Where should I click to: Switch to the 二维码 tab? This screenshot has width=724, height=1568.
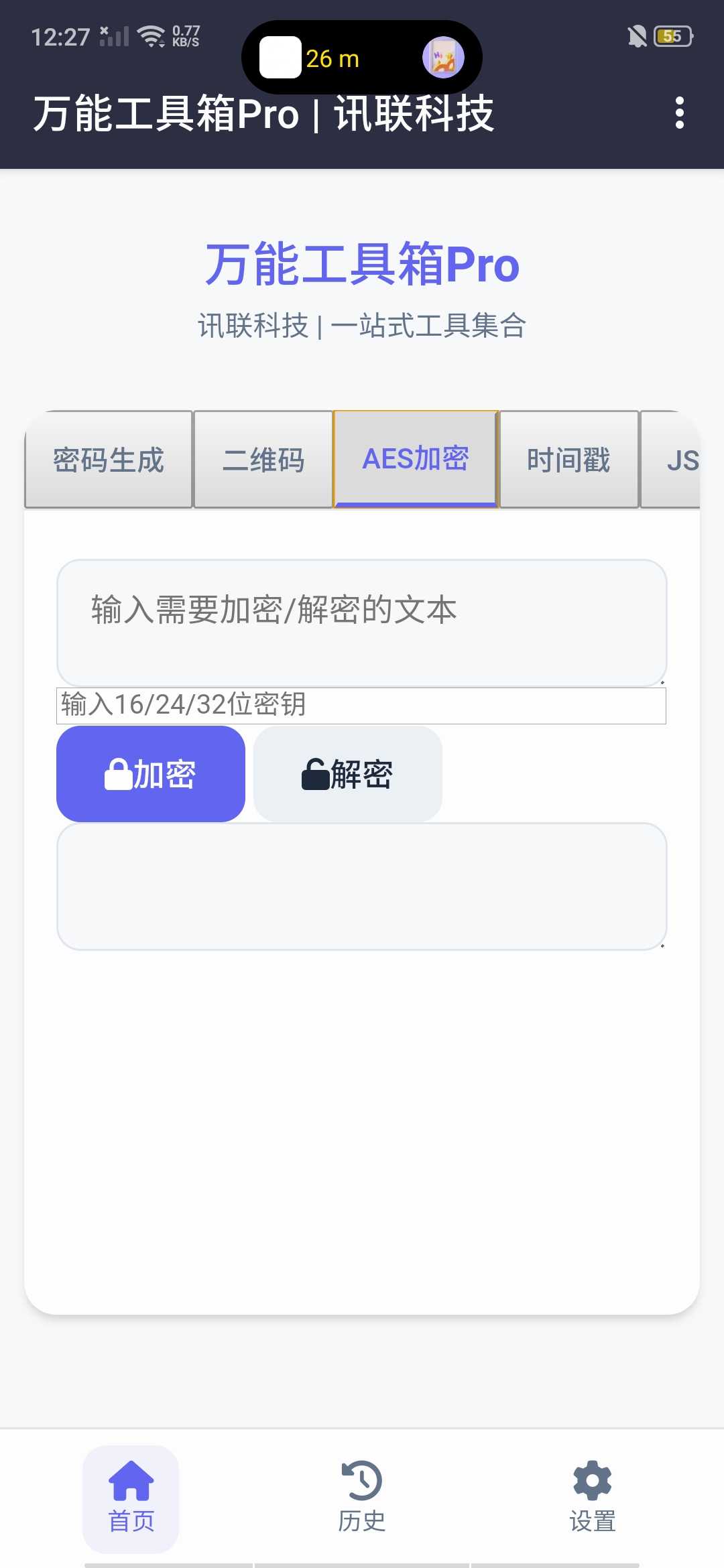pyautogui.click(x=263, y=460)
